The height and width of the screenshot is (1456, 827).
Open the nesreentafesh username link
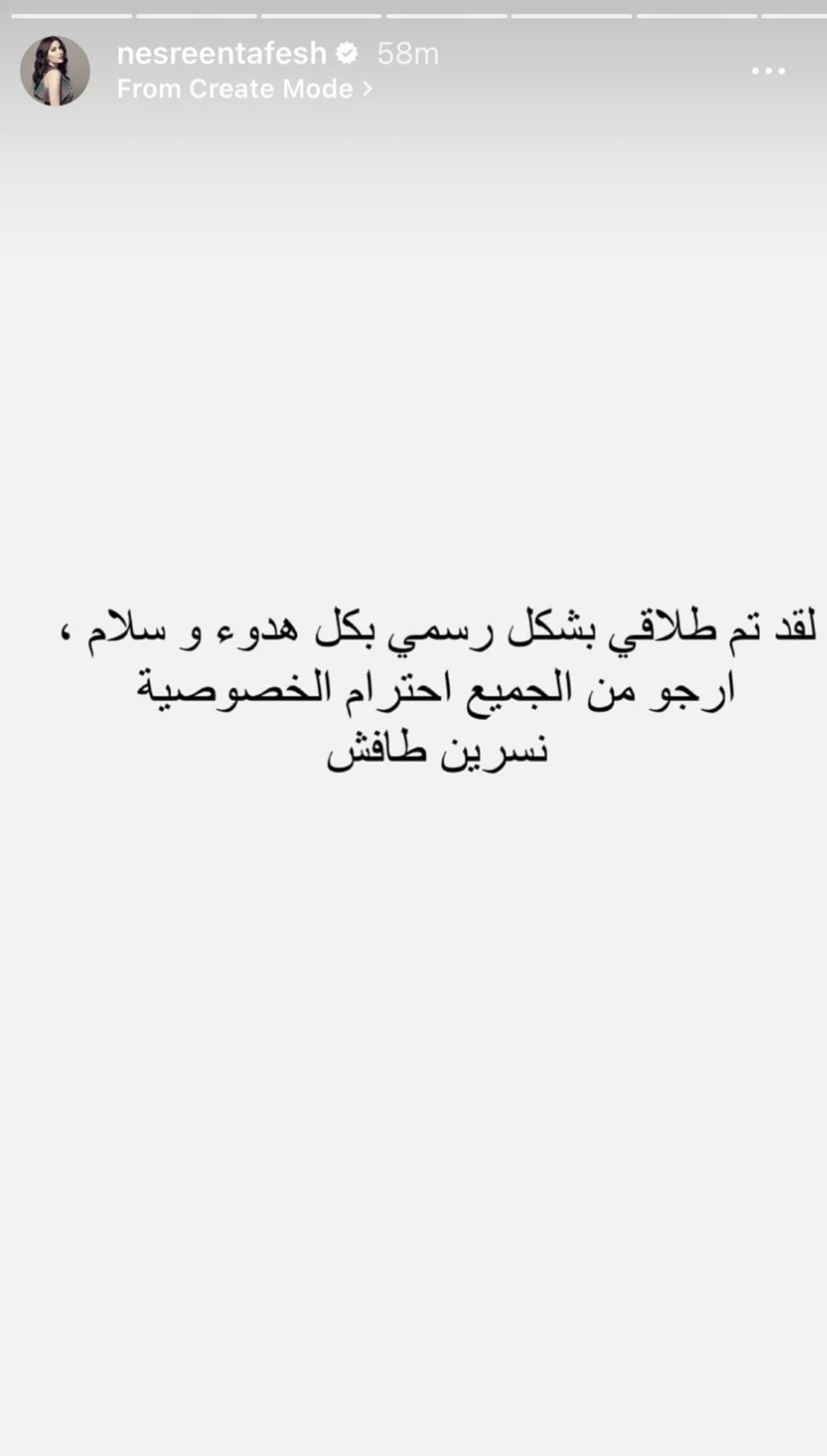point(221,53)
